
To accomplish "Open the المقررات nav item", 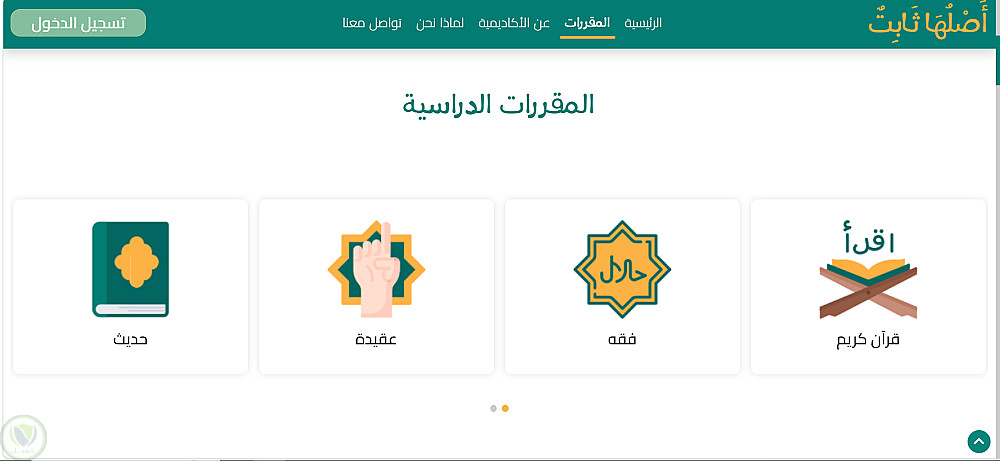I will pyautogui.click(x=587, y=24).
